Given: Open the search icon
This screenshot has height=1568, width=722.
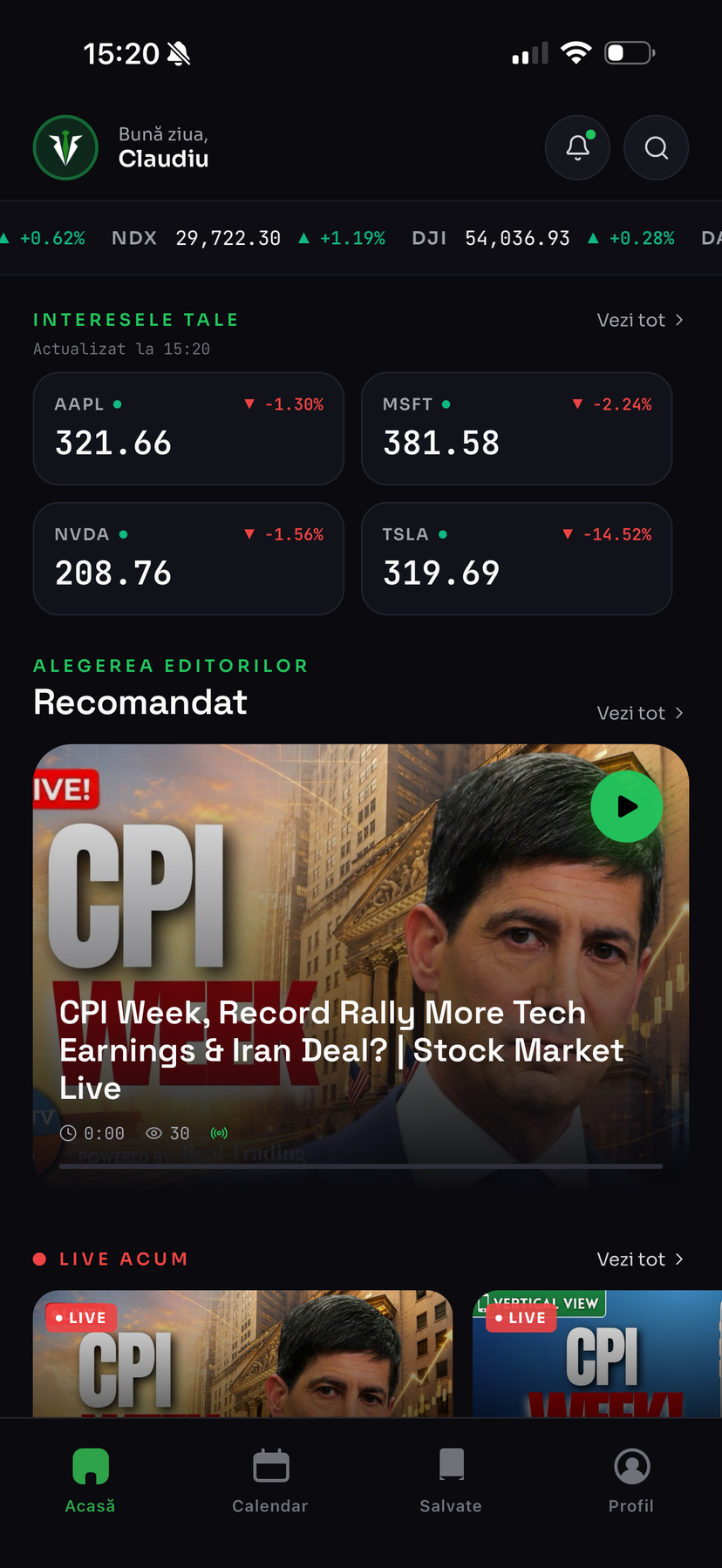Looking at the screenshot, I should point(657,147).
